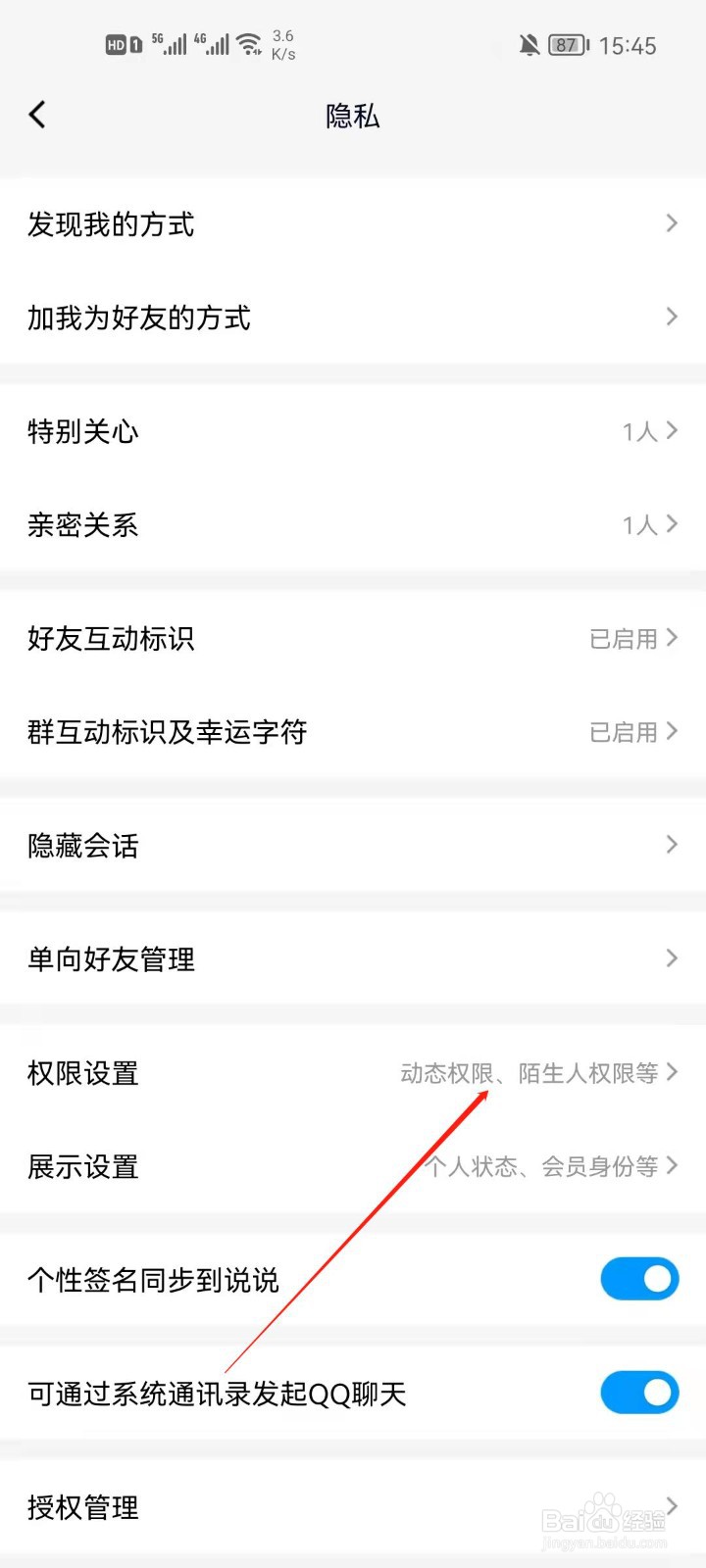Open 发现我的方式 settings
Viewport: 706px width, 1568px height.
(353, 223)
